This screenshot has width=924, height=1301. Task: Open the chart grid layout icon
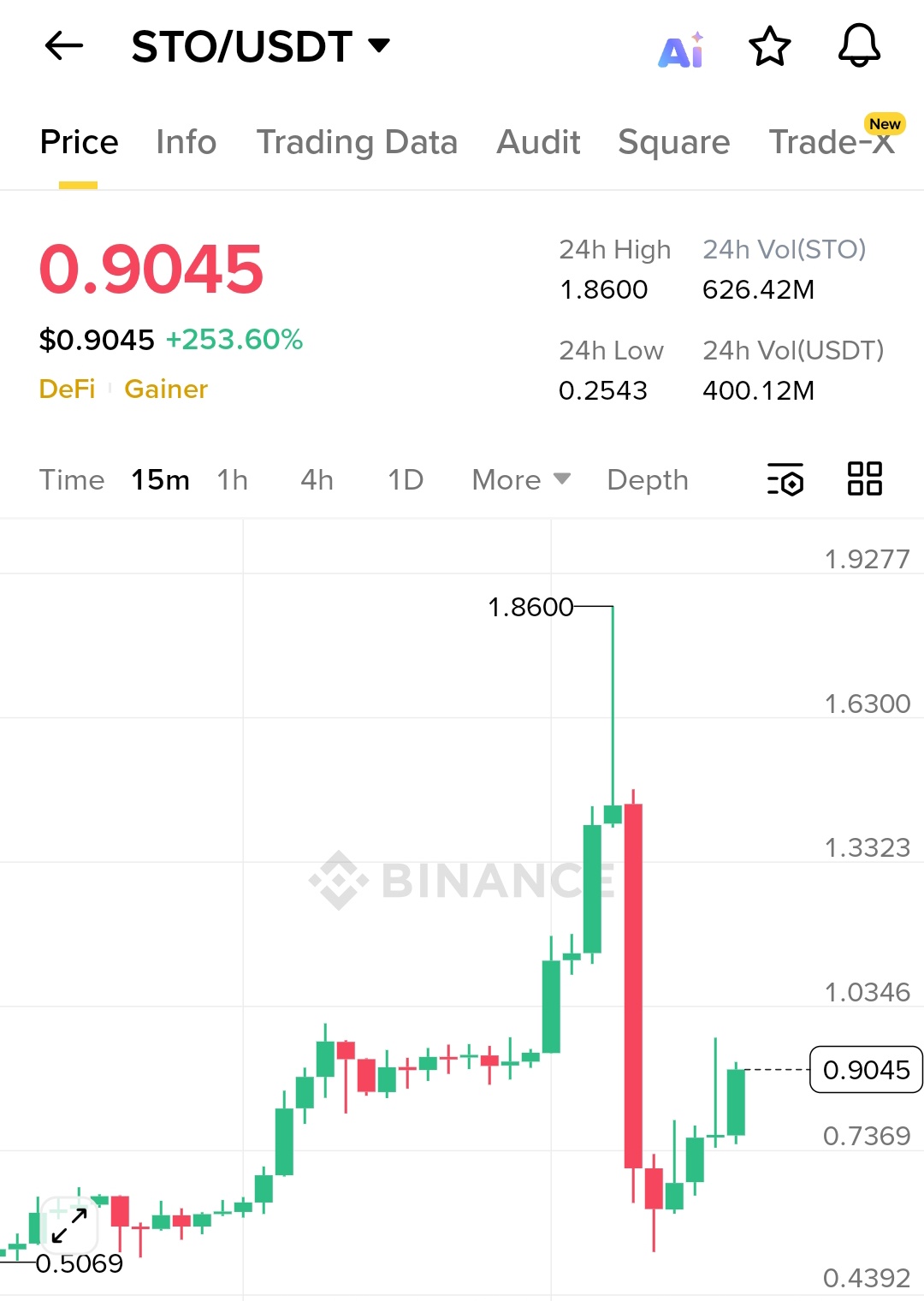[864, 478]
